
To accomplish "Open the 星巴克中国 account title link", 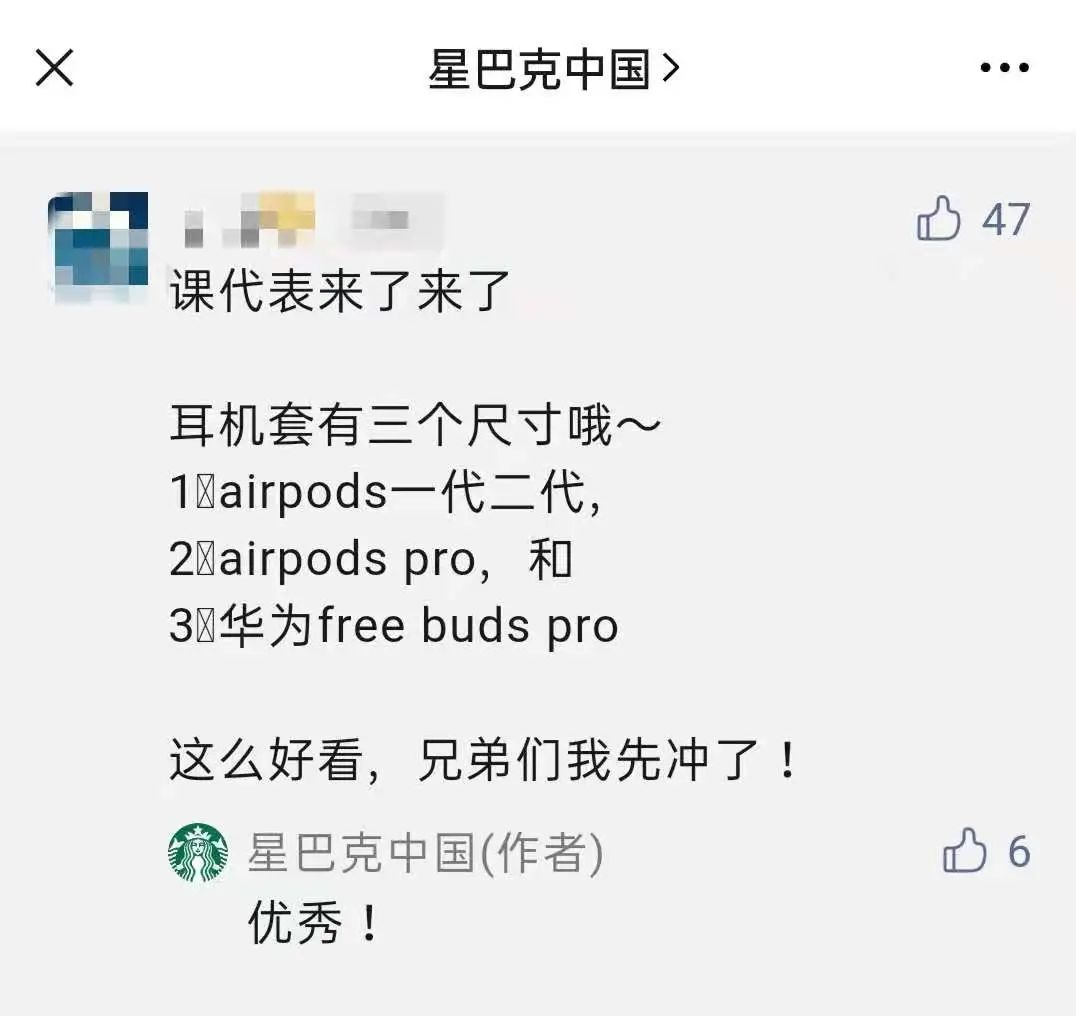I will [553, 70].
